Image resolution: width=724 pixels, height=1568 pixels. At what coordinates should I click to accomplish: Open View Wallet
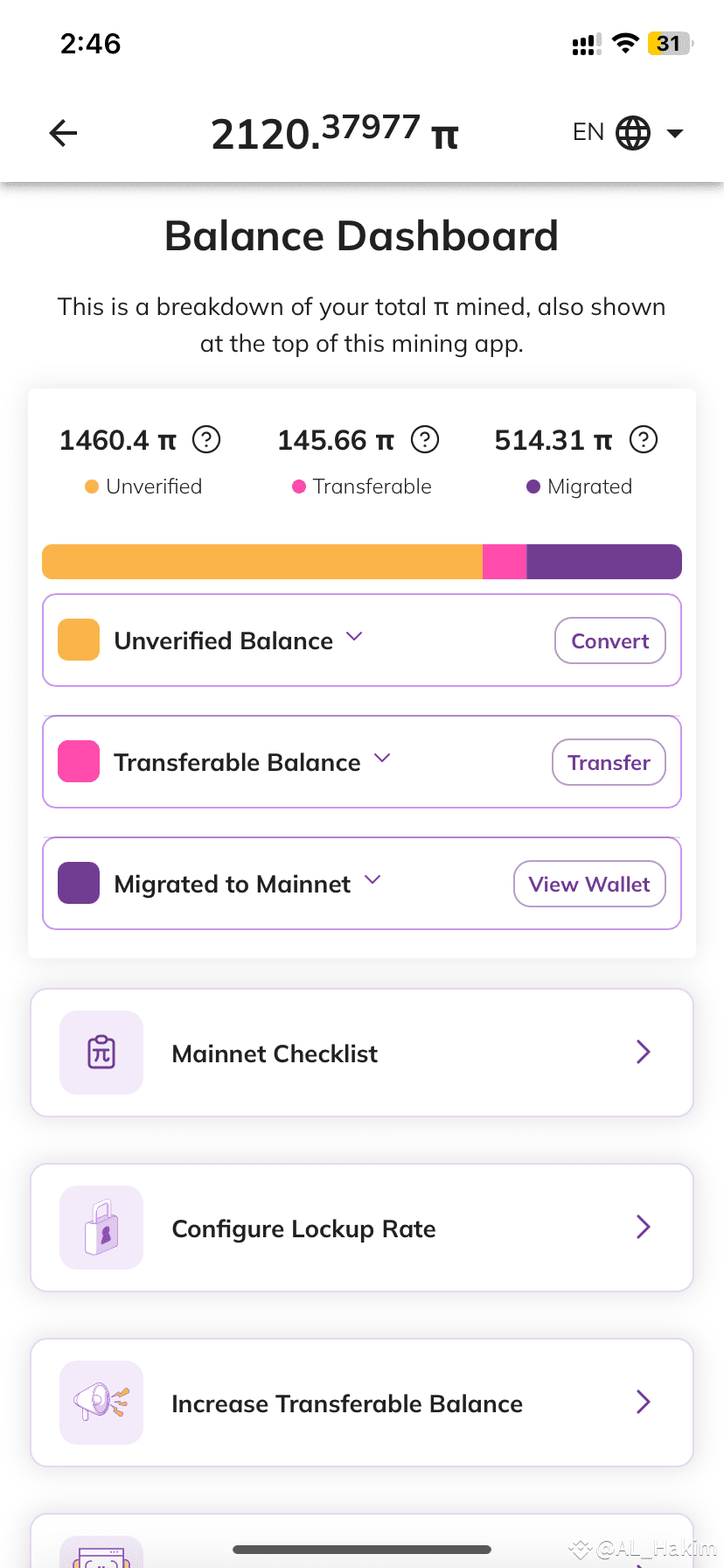[588, 884]
